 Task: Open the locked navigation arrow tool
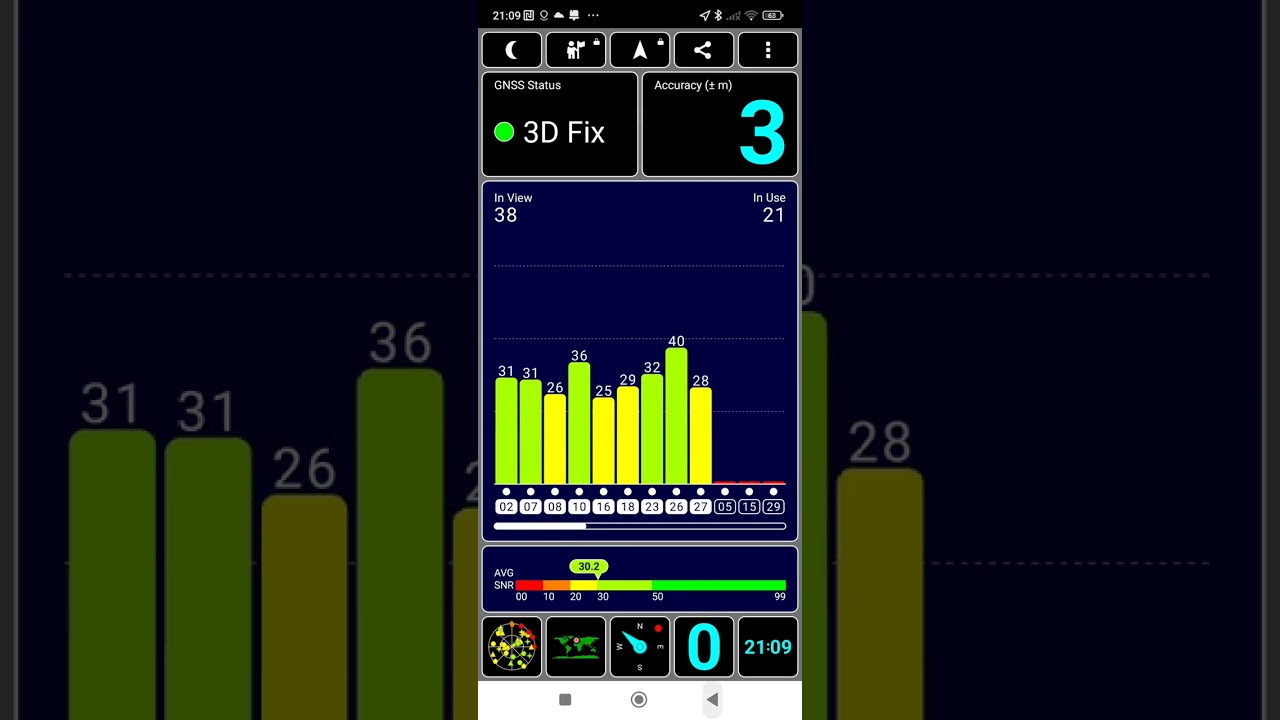(640, 50)
